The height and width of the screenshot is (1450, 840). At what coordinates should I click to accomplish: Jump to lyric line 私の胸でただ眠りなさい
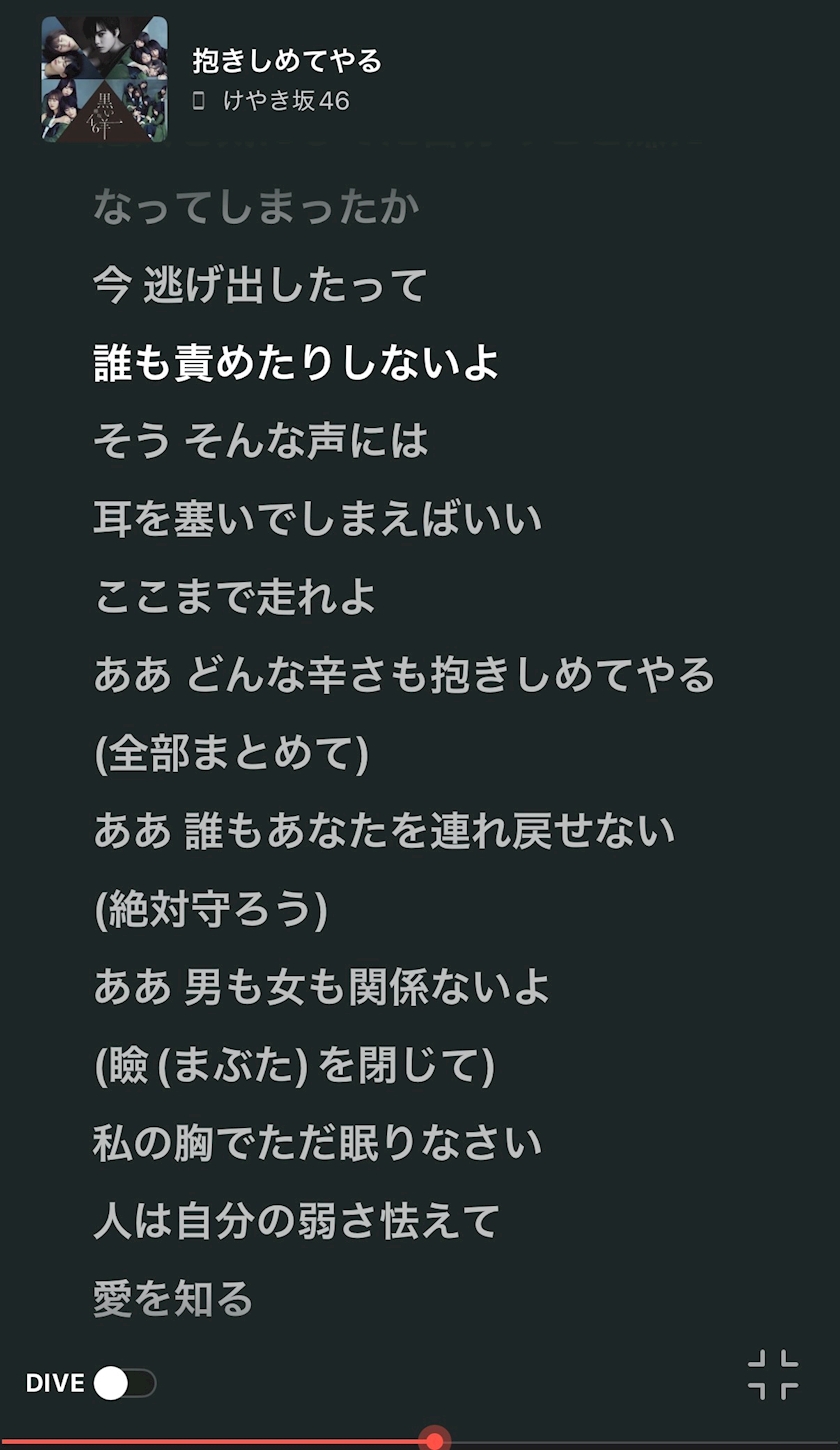(317, 1143)
